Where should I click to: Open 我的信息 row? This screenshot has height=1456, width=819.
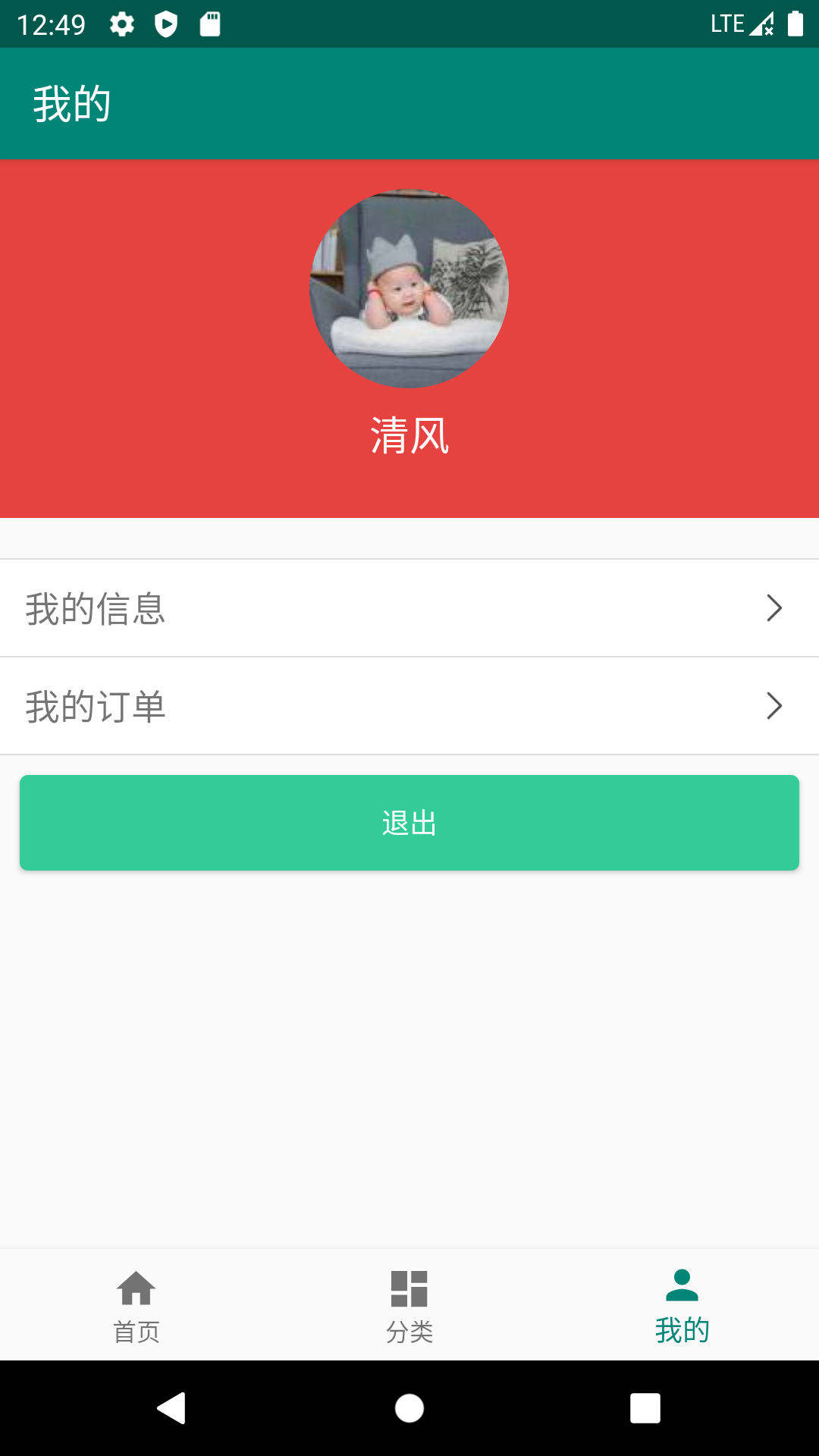tap(409, 608)
